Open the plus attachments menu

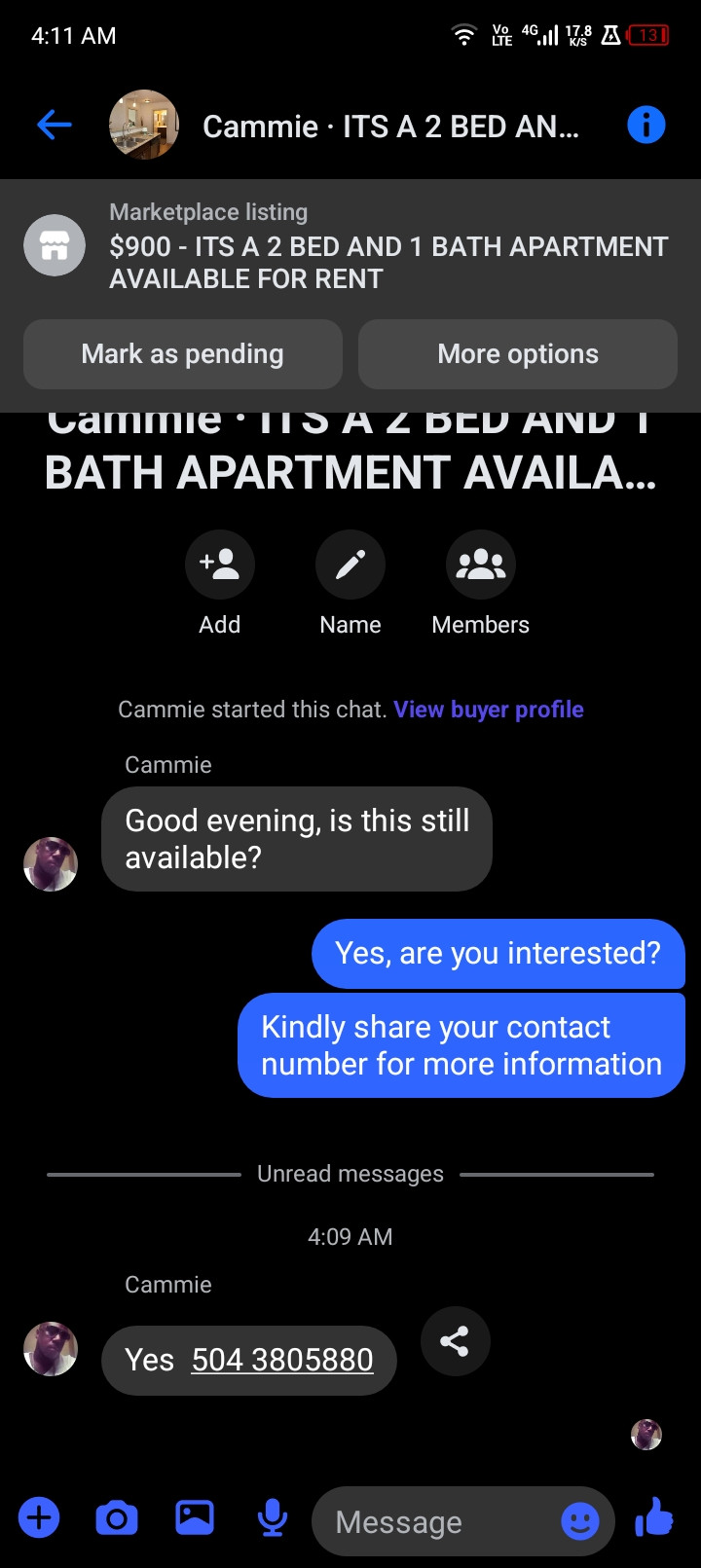39,1518
